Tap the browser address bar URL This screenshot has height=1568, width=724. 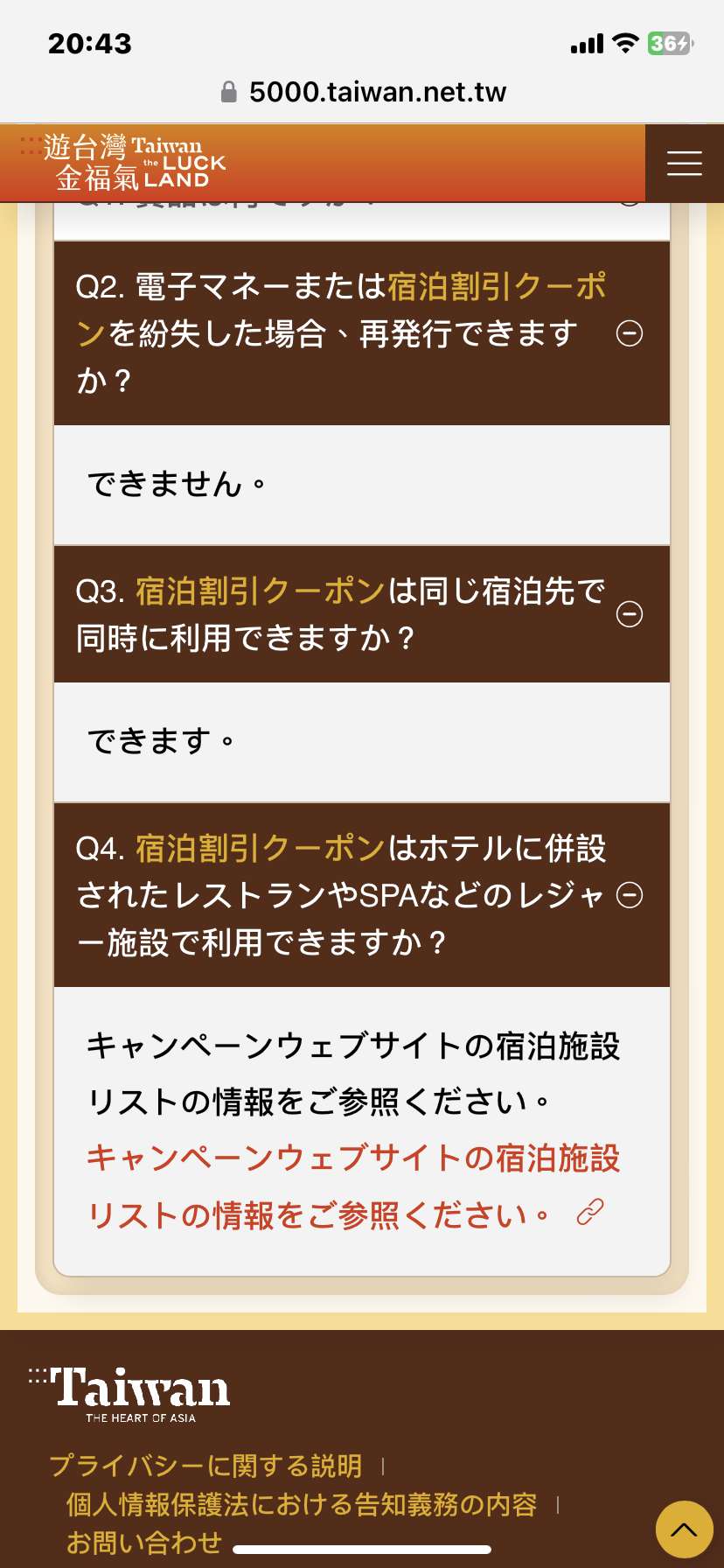[x=364, y=92]
